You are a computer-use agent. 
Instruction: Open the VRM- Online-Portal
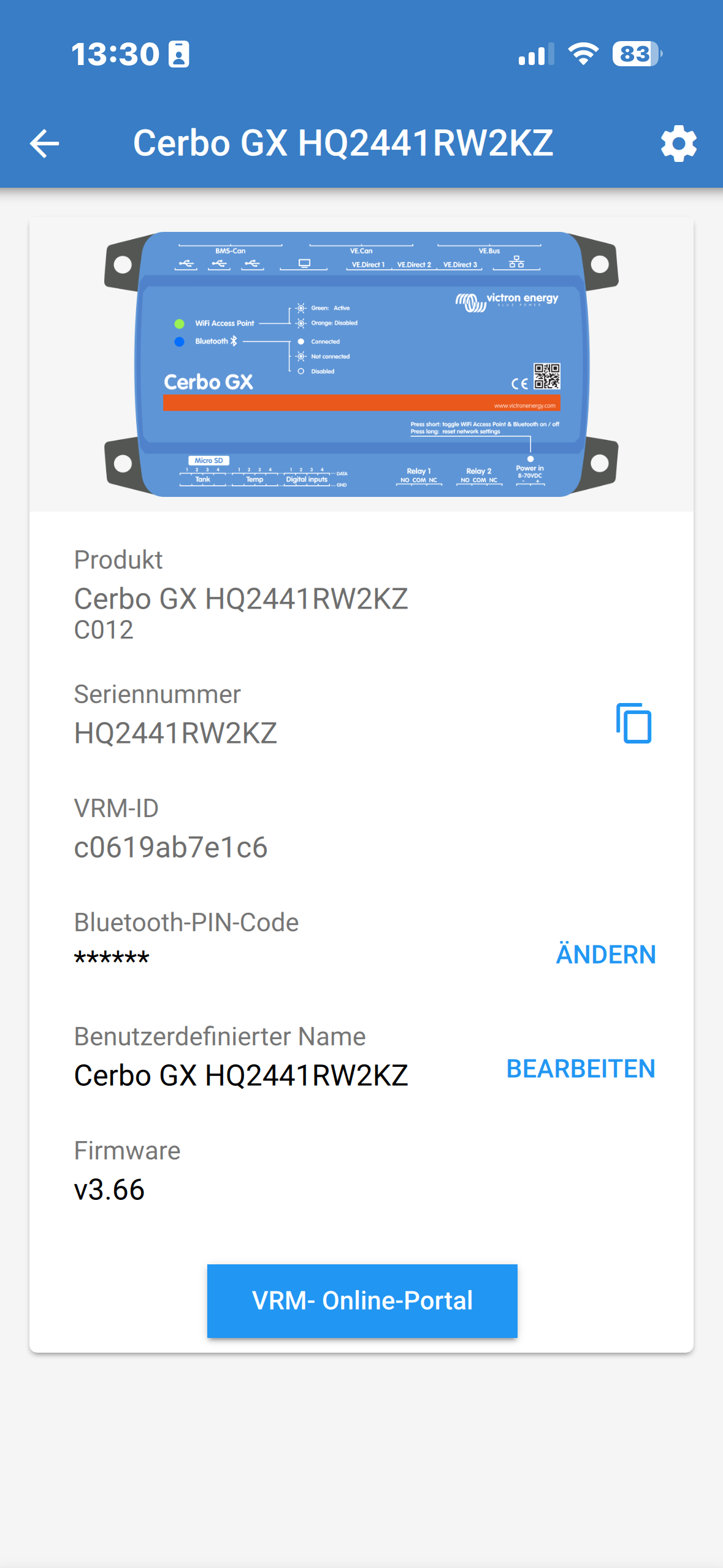pos(362,1301)
